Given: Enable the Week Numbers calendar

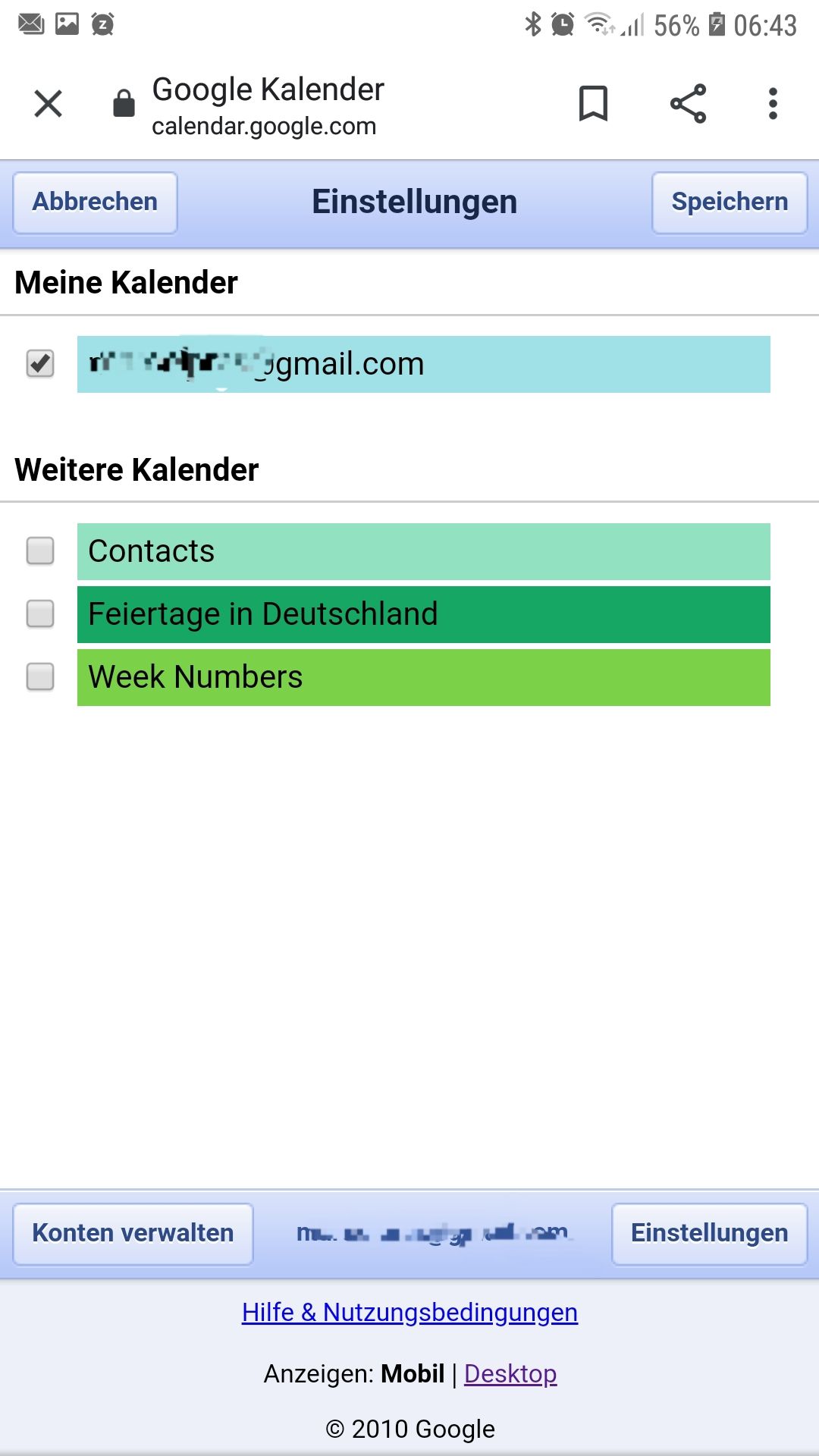Looking at the screenshot, I should [x=40, y=677].
